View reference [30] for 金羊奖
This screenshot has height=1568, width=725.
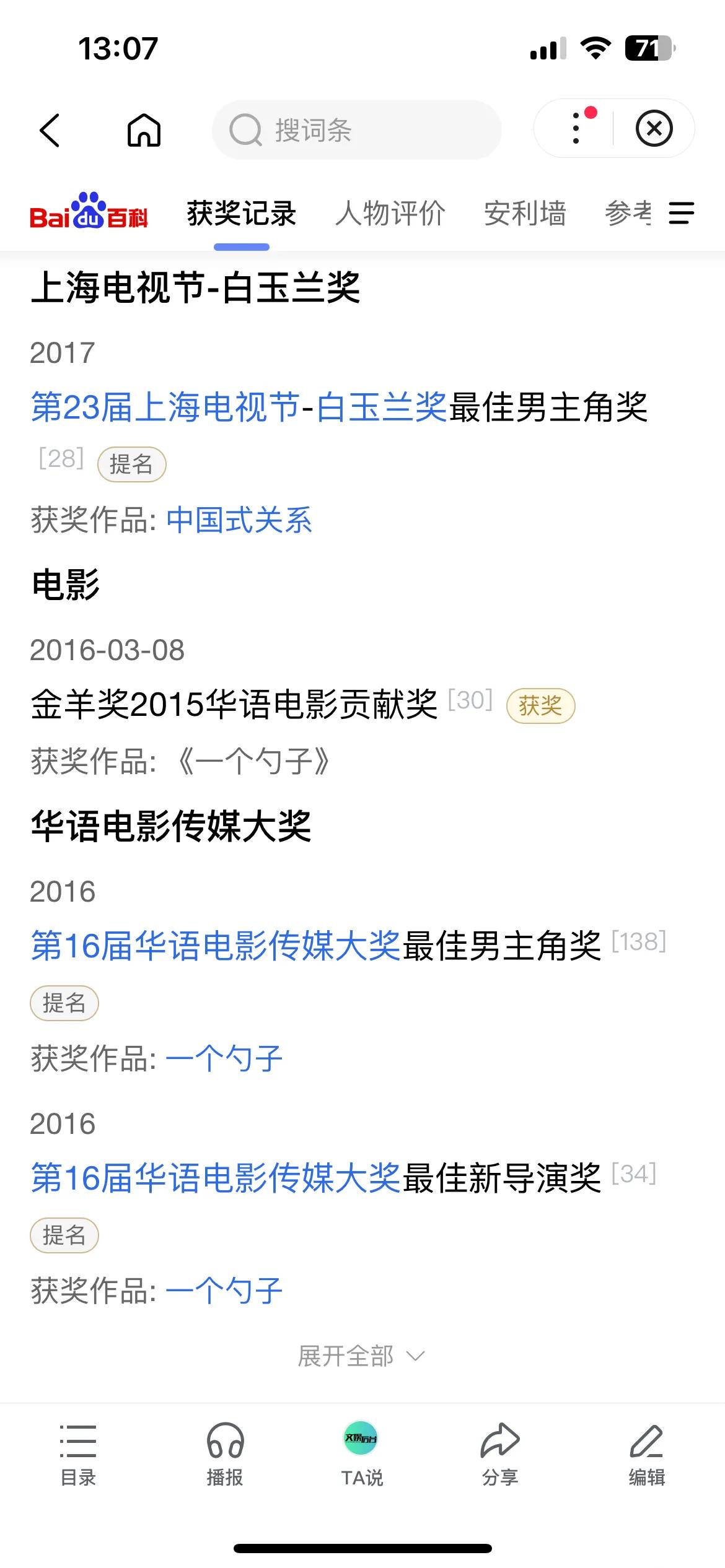(470, 700)
